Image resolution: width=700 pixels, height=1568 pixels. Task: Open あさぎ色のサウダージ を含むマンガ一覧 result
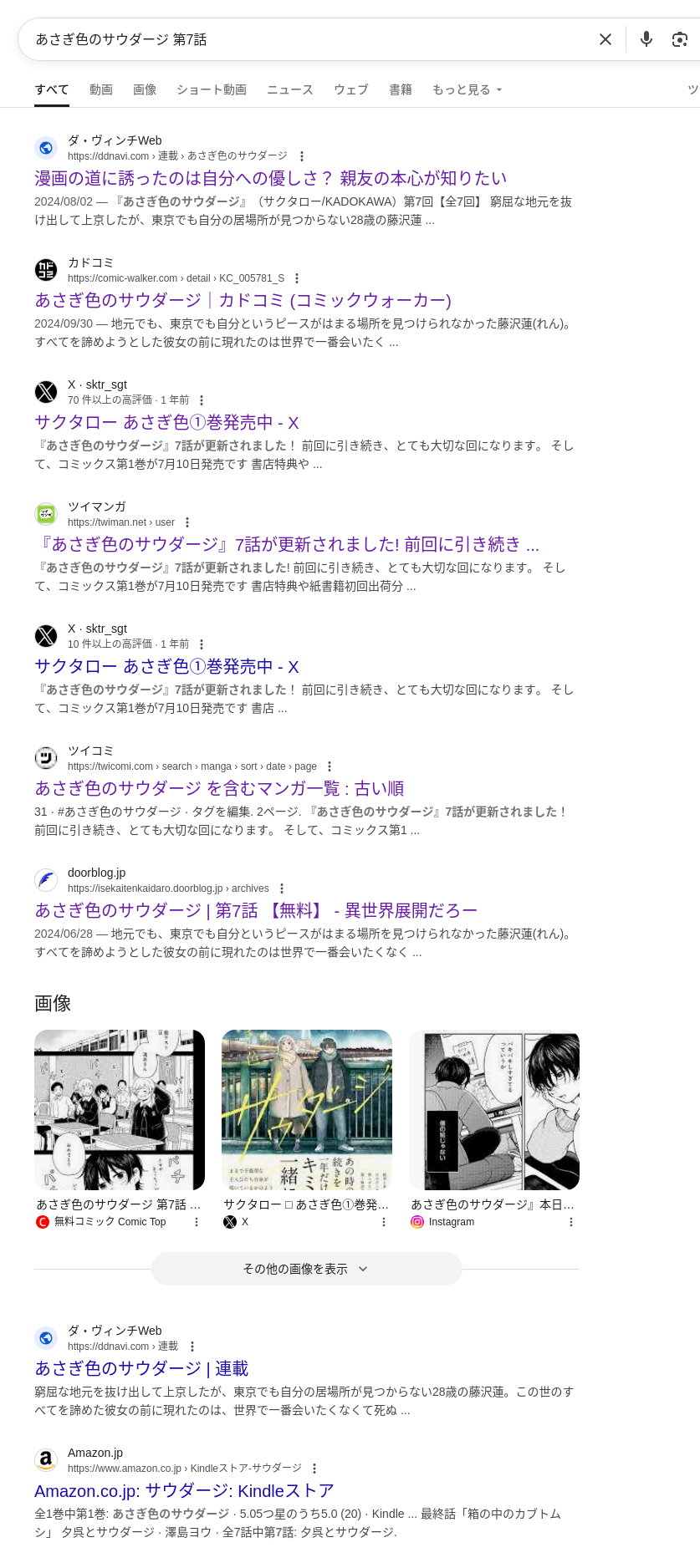(x=219, y=788)
